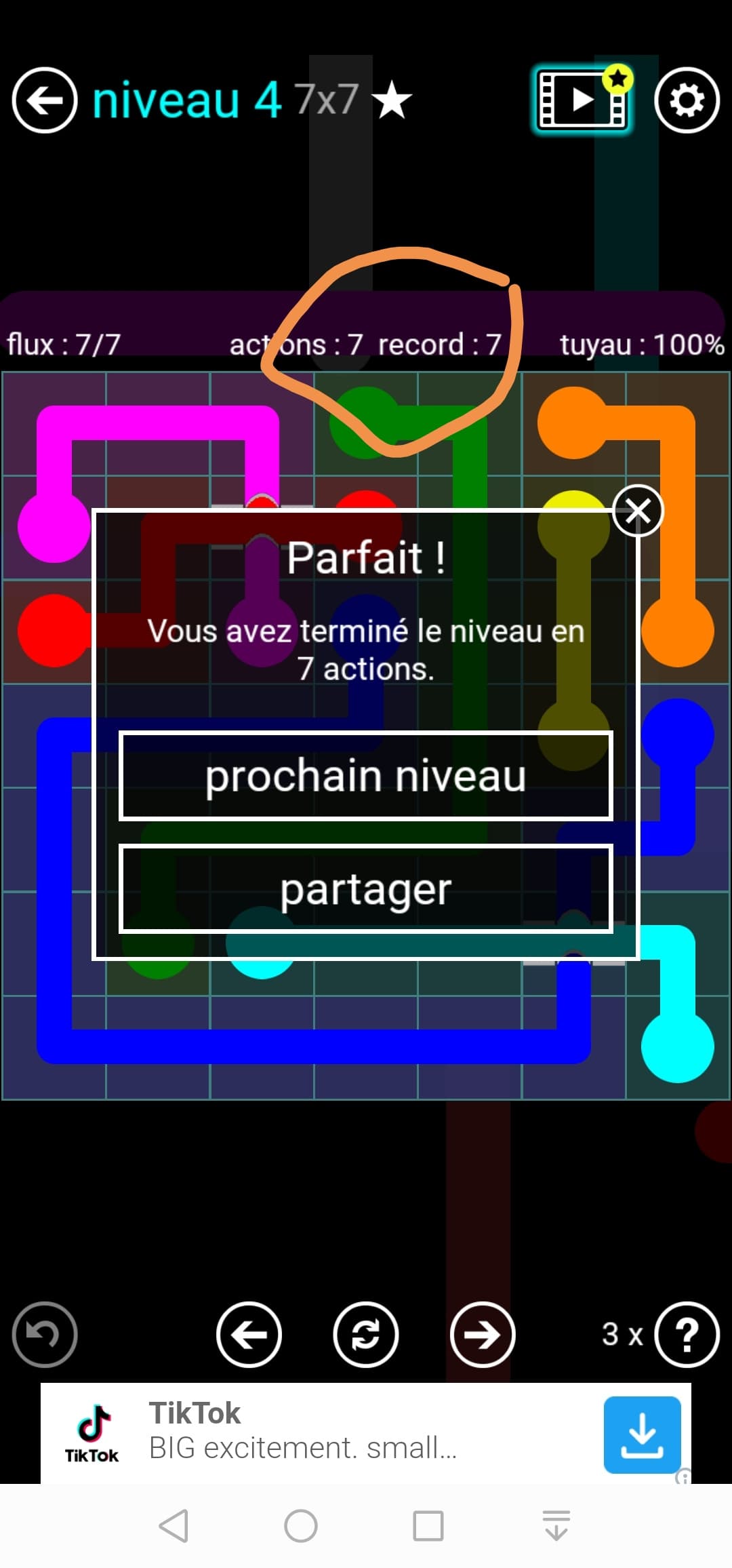This screenshot has width=732, height=1568.
Task: Download TikTok from the ad banner
Action: (641, 1434)
